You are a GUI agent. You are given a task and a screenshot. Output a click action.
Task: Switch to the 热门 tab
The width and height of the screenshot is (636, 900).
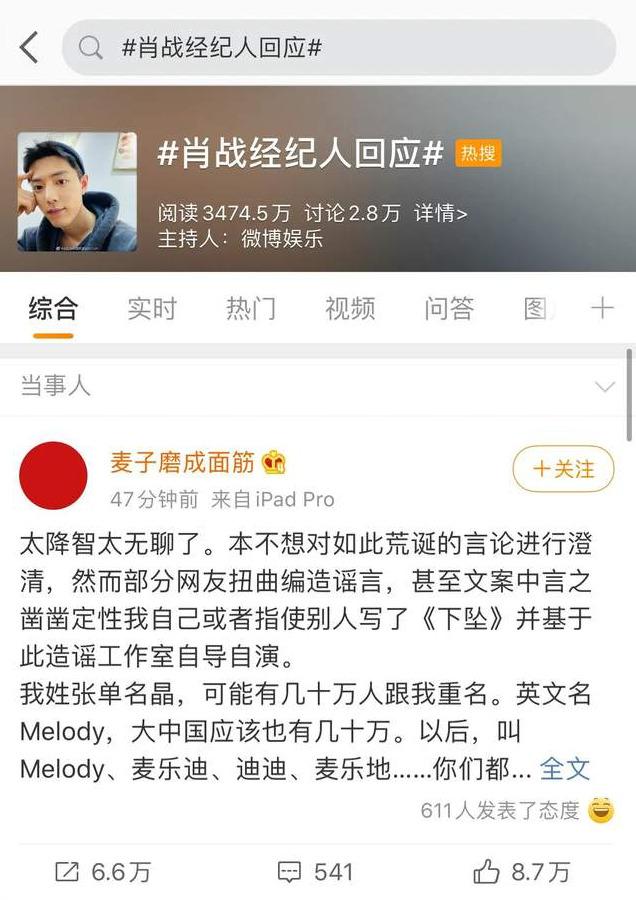pos(251,308)
